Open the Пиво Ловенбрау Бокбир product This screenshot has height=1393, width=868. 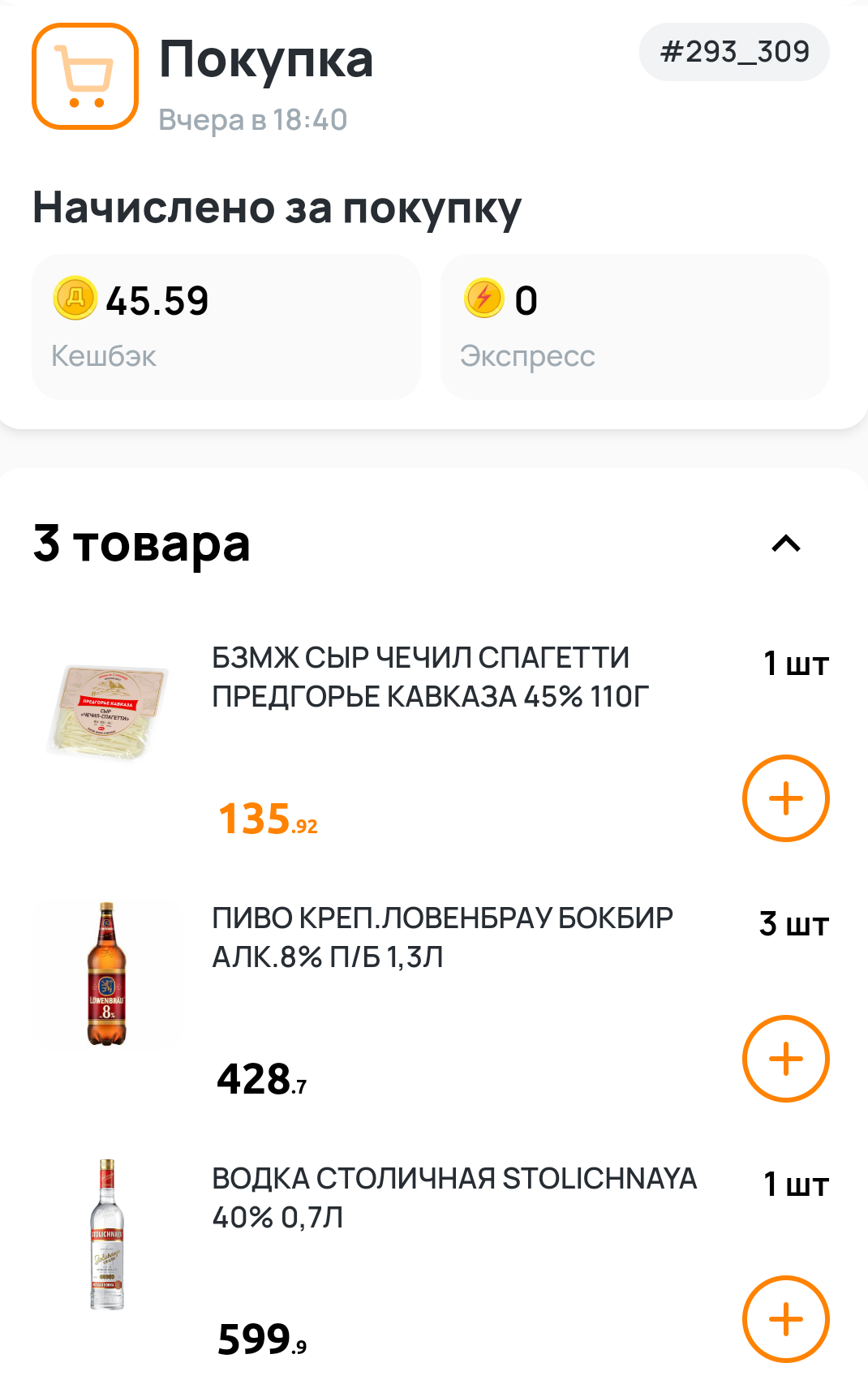coord(442,938)
